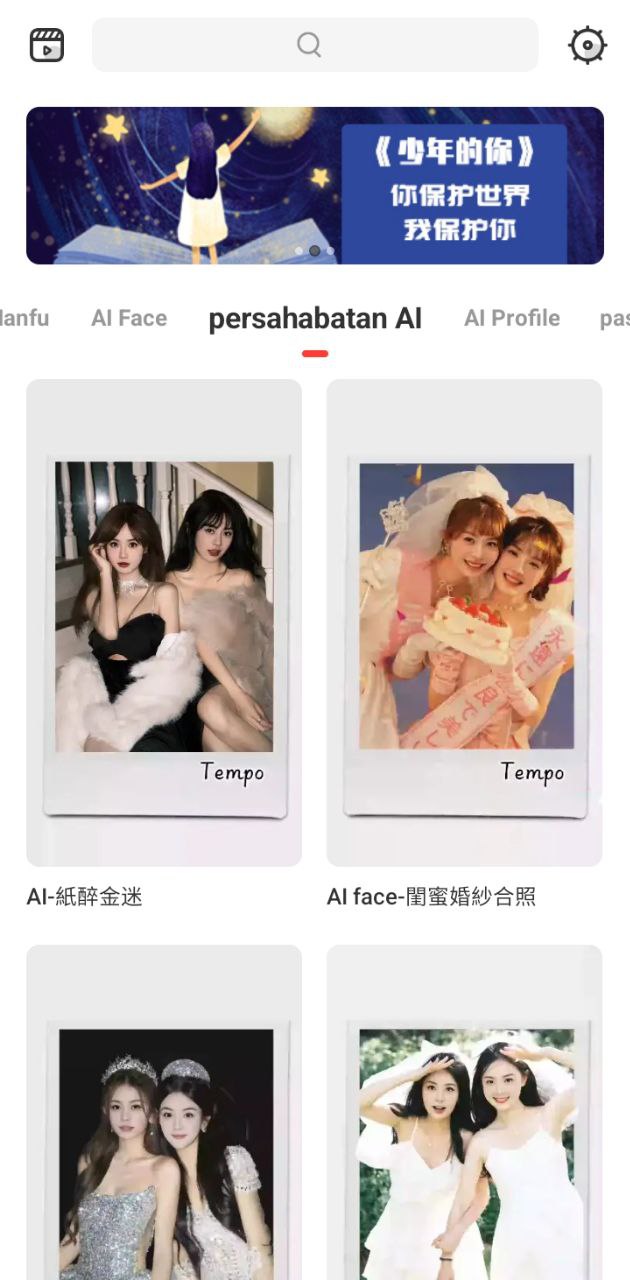This screenshot has height=1280, width=630.
Task: Select the persahabatan AI tab
Action: pyautogui.click(x=315, y=319)
